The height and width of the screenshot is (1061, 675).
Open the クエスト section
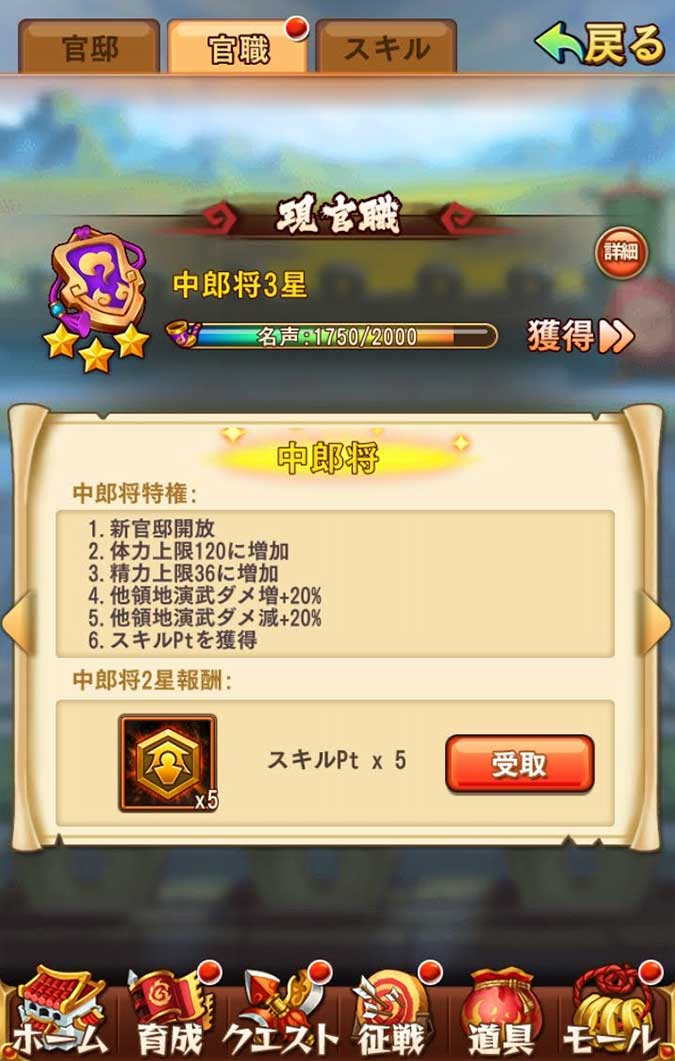click(280, 1010)
